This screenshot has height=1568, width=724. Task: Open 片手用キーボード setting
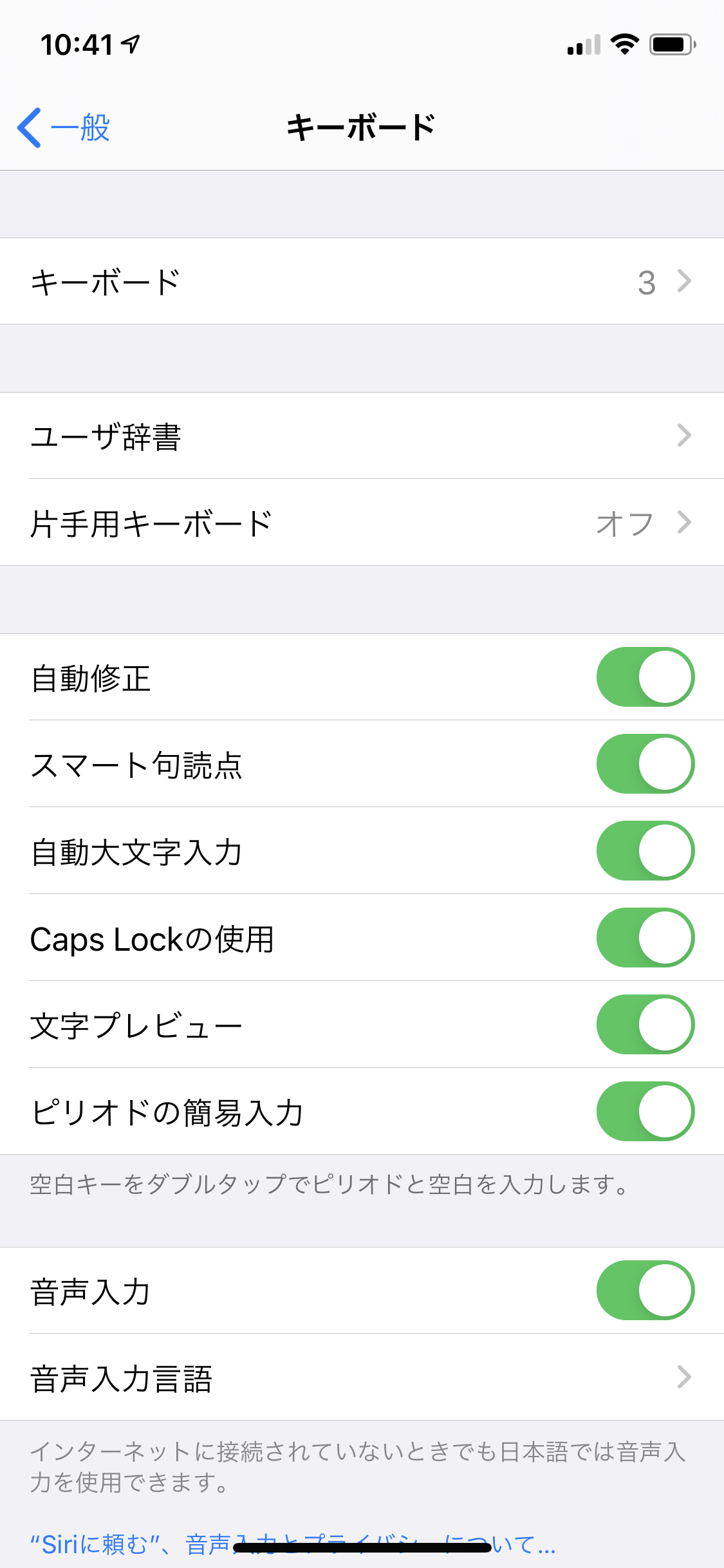(x=362, y=523)
